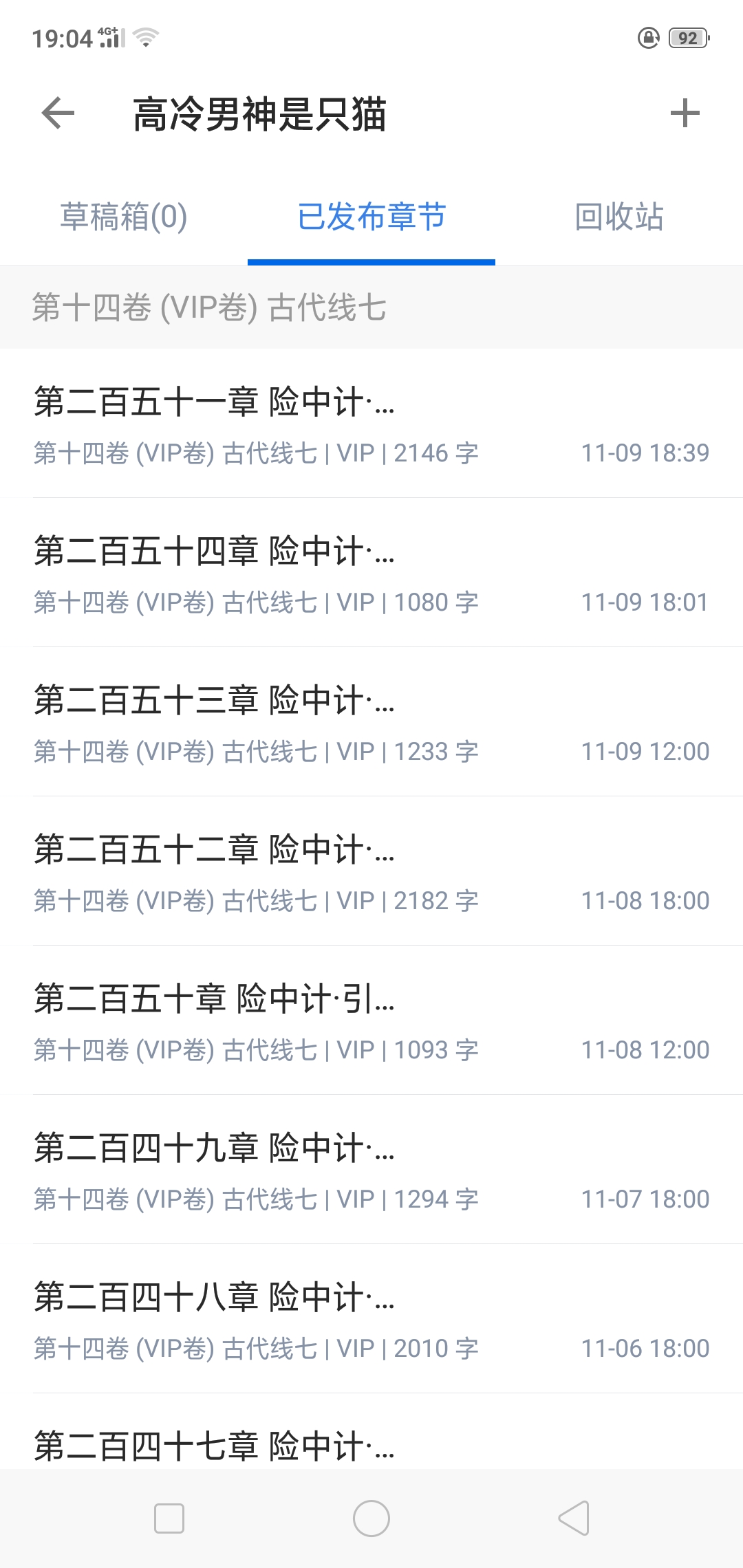Select the 已发布章节 tab
The height and width of the screenshot is (1568, 743).
click(371, 217)
